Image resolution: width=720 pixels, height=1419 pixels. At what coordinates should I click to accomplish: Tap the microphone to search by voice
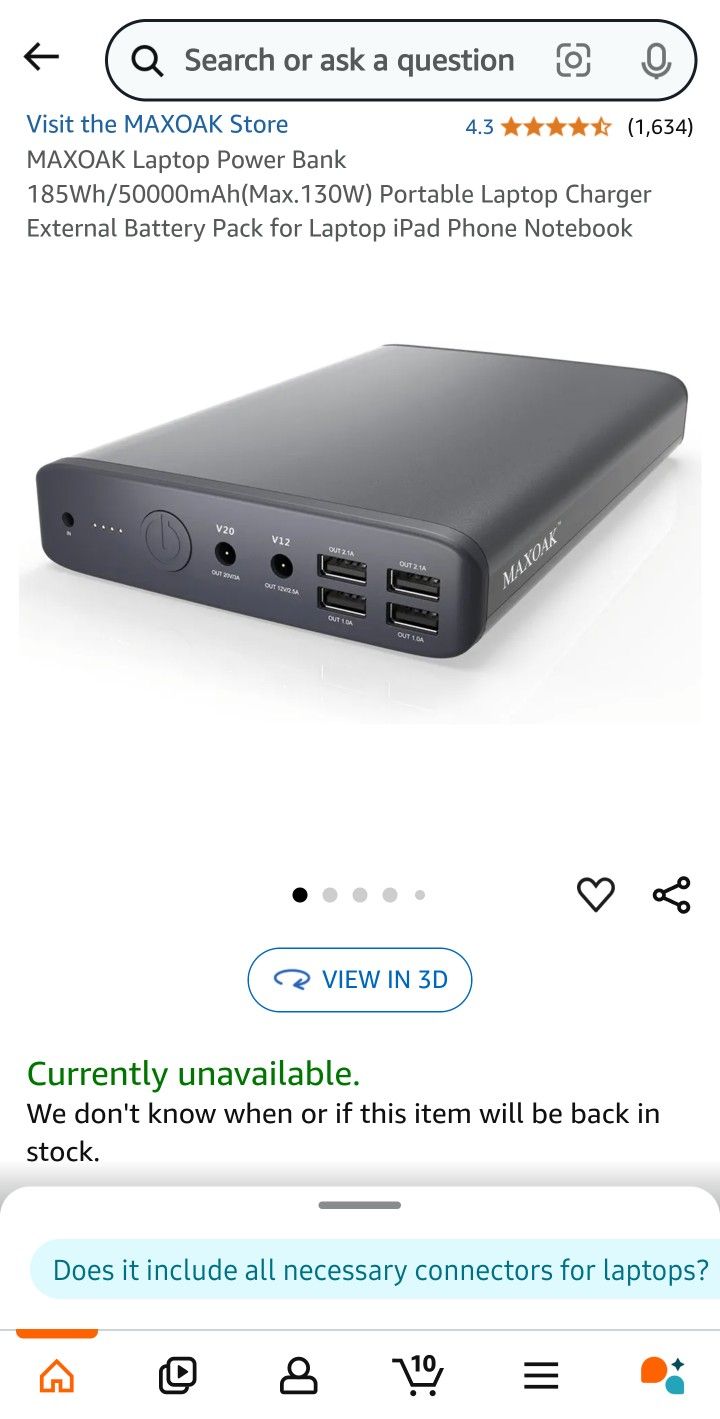[655, 60]
